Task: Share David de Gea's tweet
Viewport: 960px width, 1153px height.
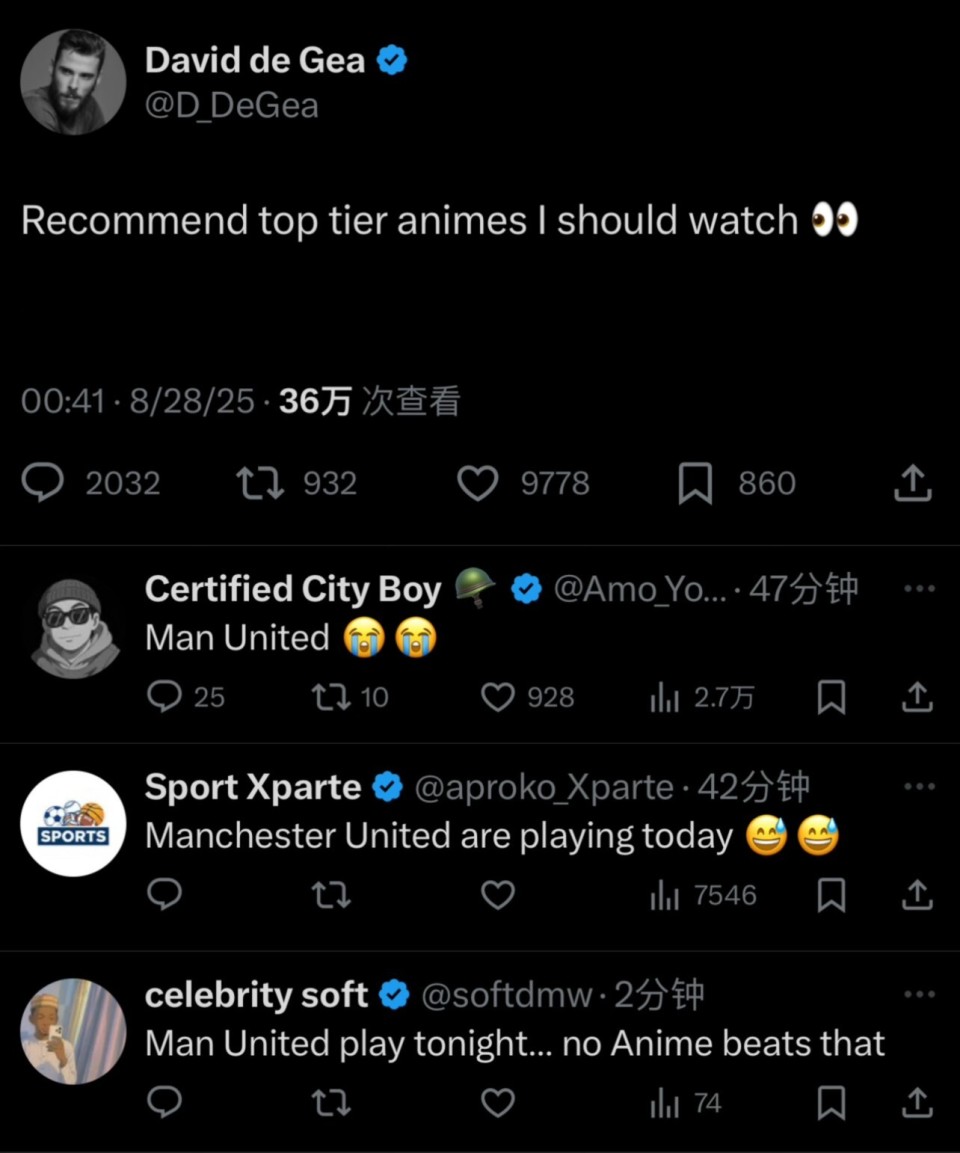Action: tap(912, 484)
